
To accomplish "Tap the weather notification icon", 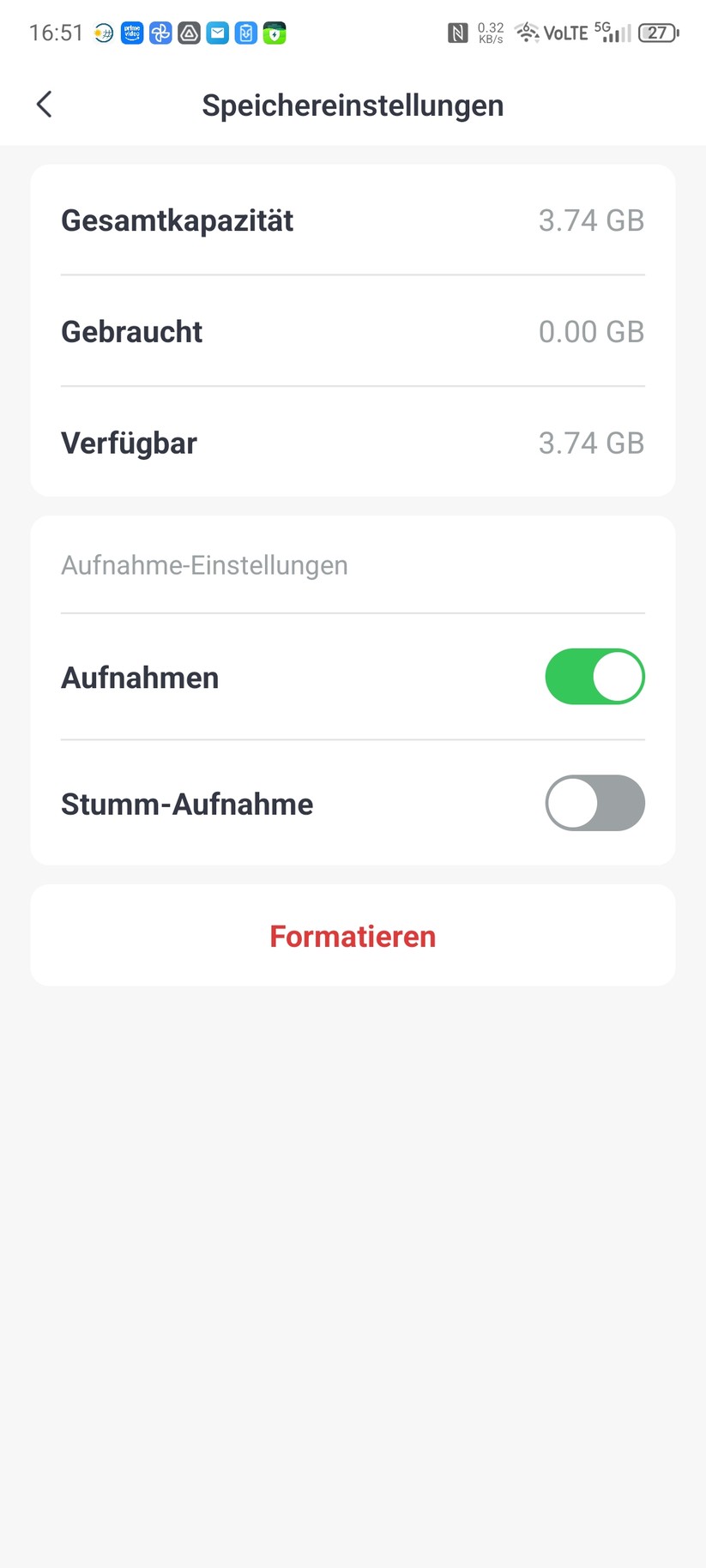I will click(x=103, y=33).
